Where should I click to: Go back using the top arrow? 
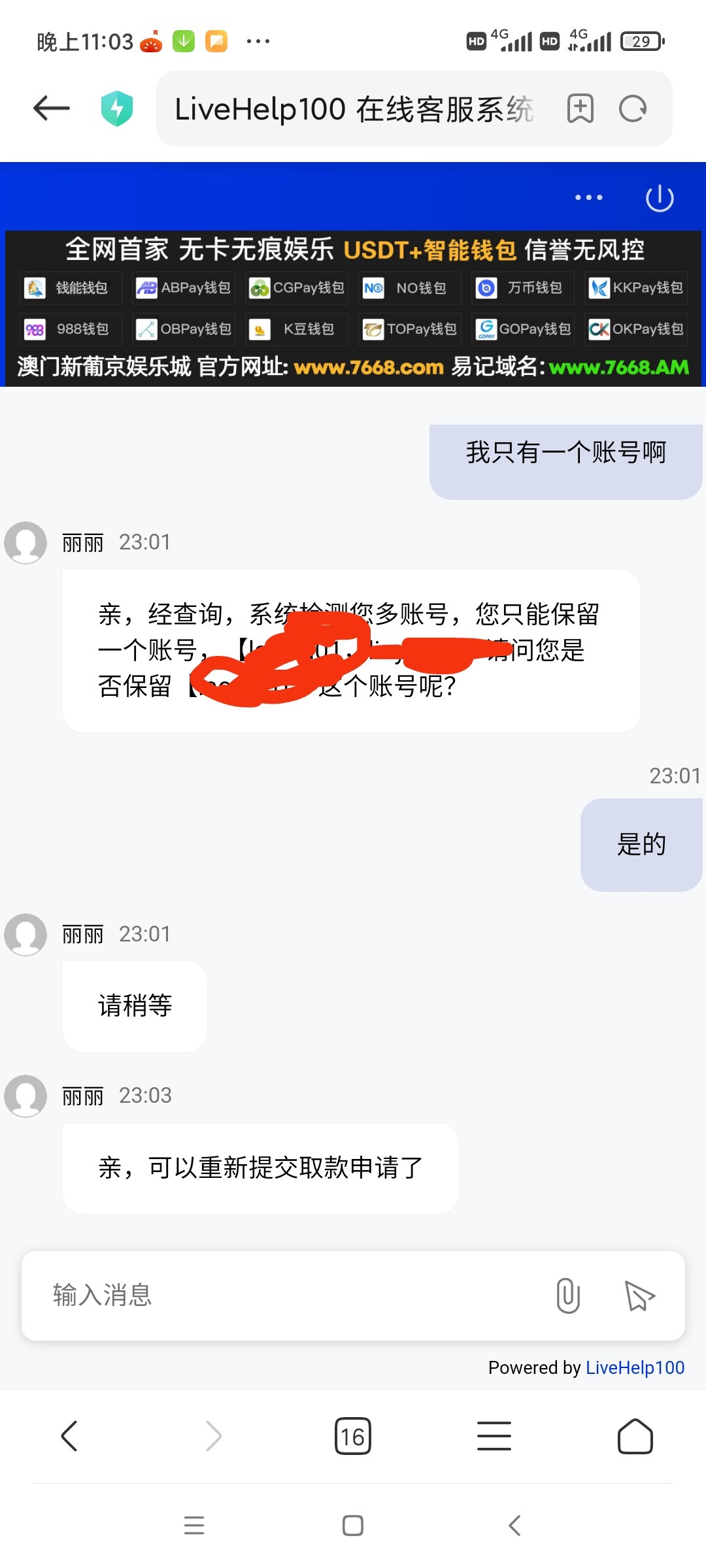pos(52,108)
